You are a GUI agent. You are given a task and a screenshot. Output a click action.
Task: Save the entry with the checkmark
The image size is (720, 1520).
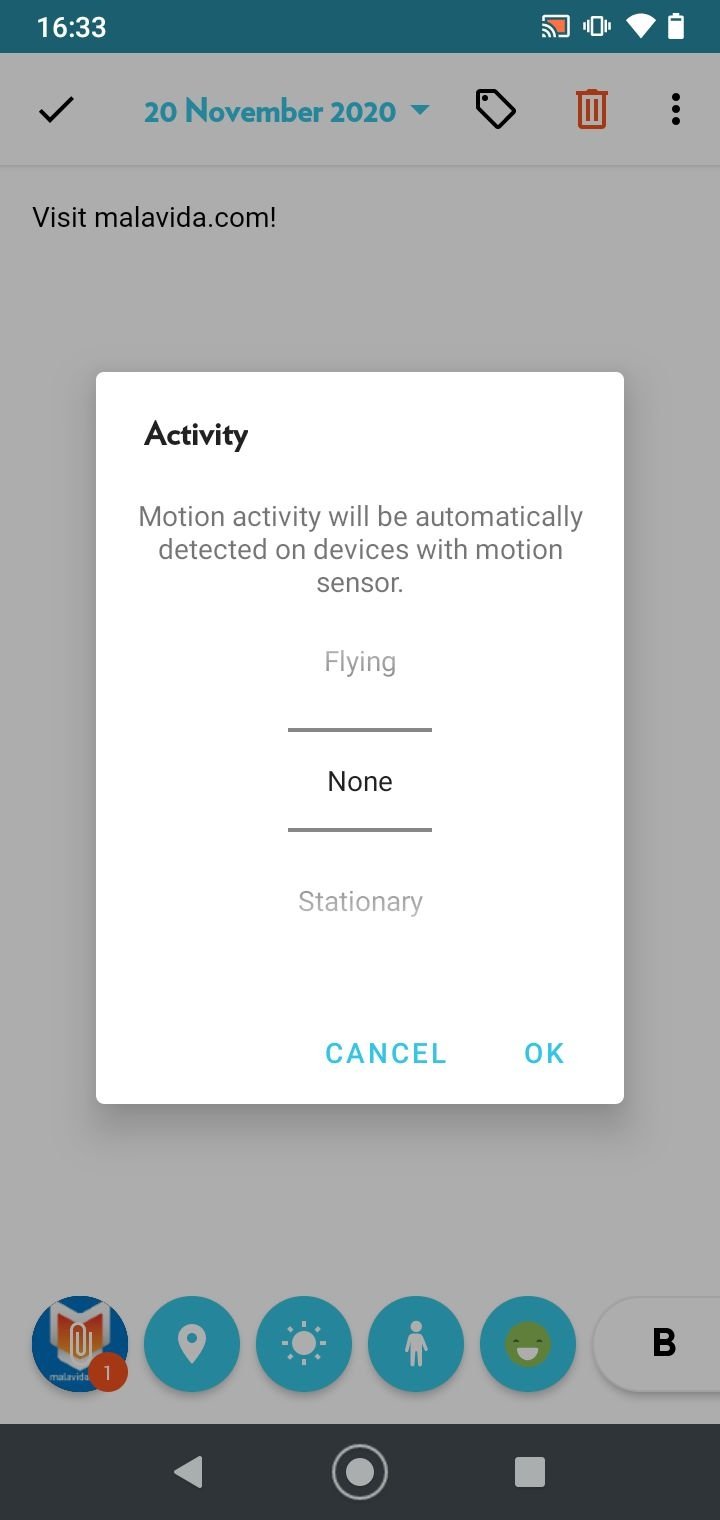(x=56, y=109)
